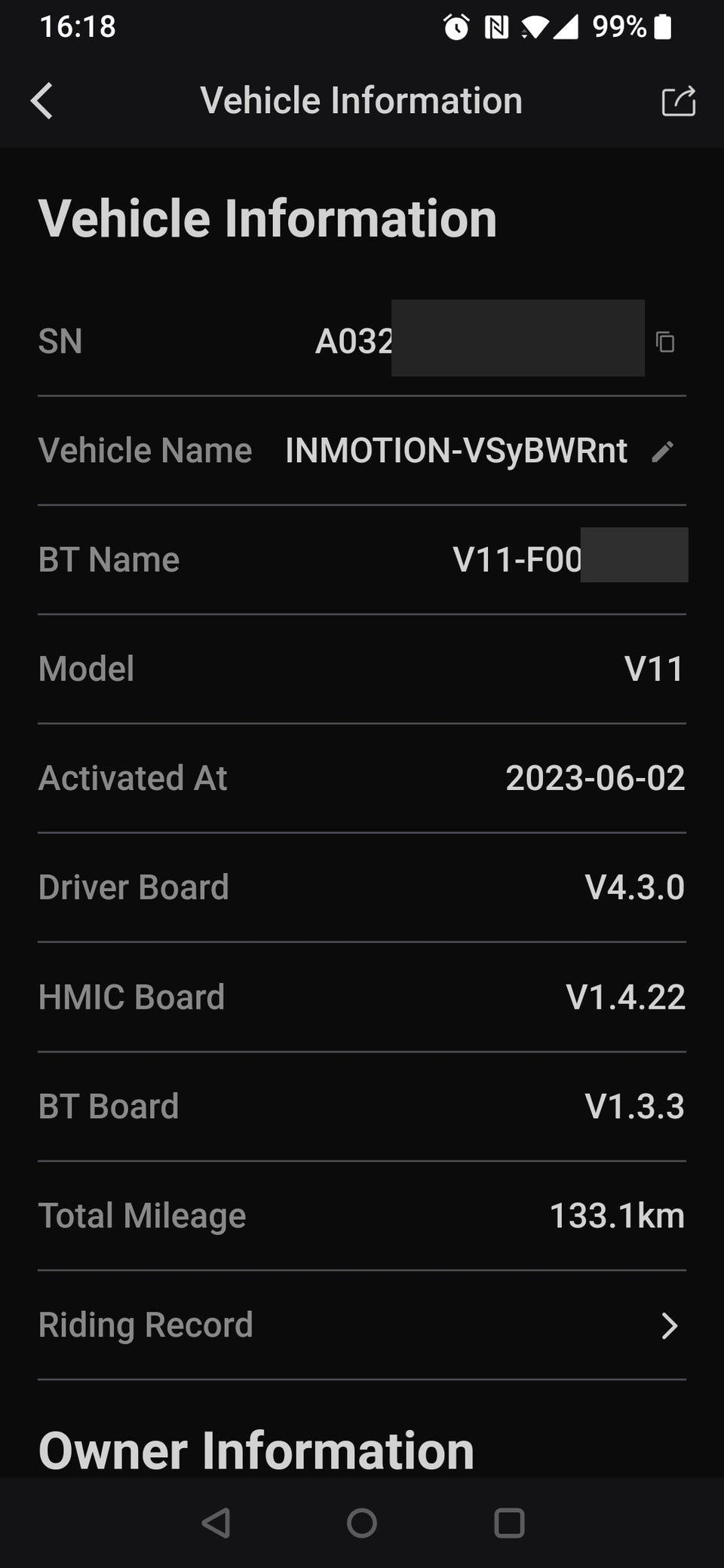
Task: Share the vehicle information
Action: 678,101
